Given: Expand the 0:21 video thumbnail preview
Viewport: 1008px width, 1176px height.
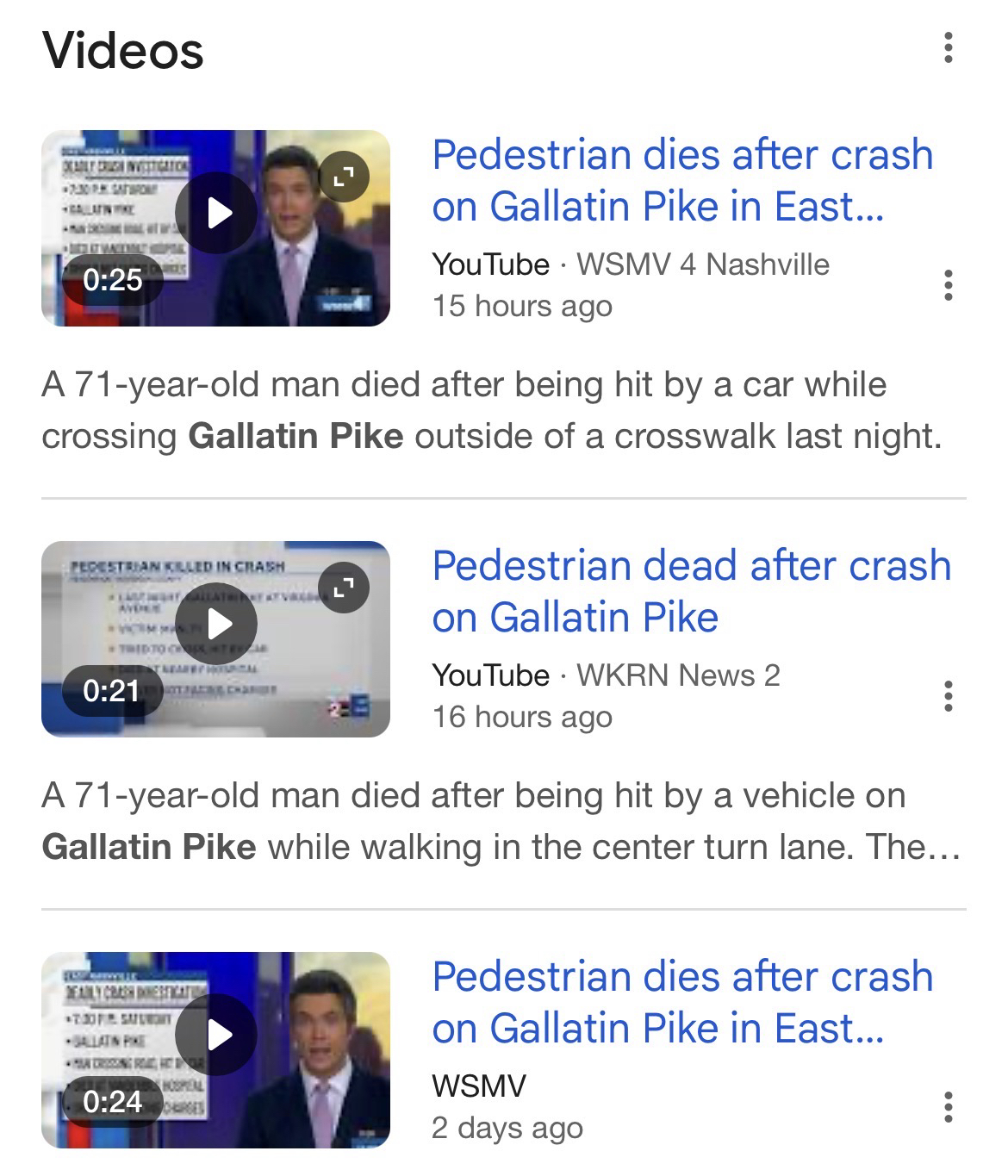Looking at the screenshot, I should pyautogui.click(x=343, y=588).
